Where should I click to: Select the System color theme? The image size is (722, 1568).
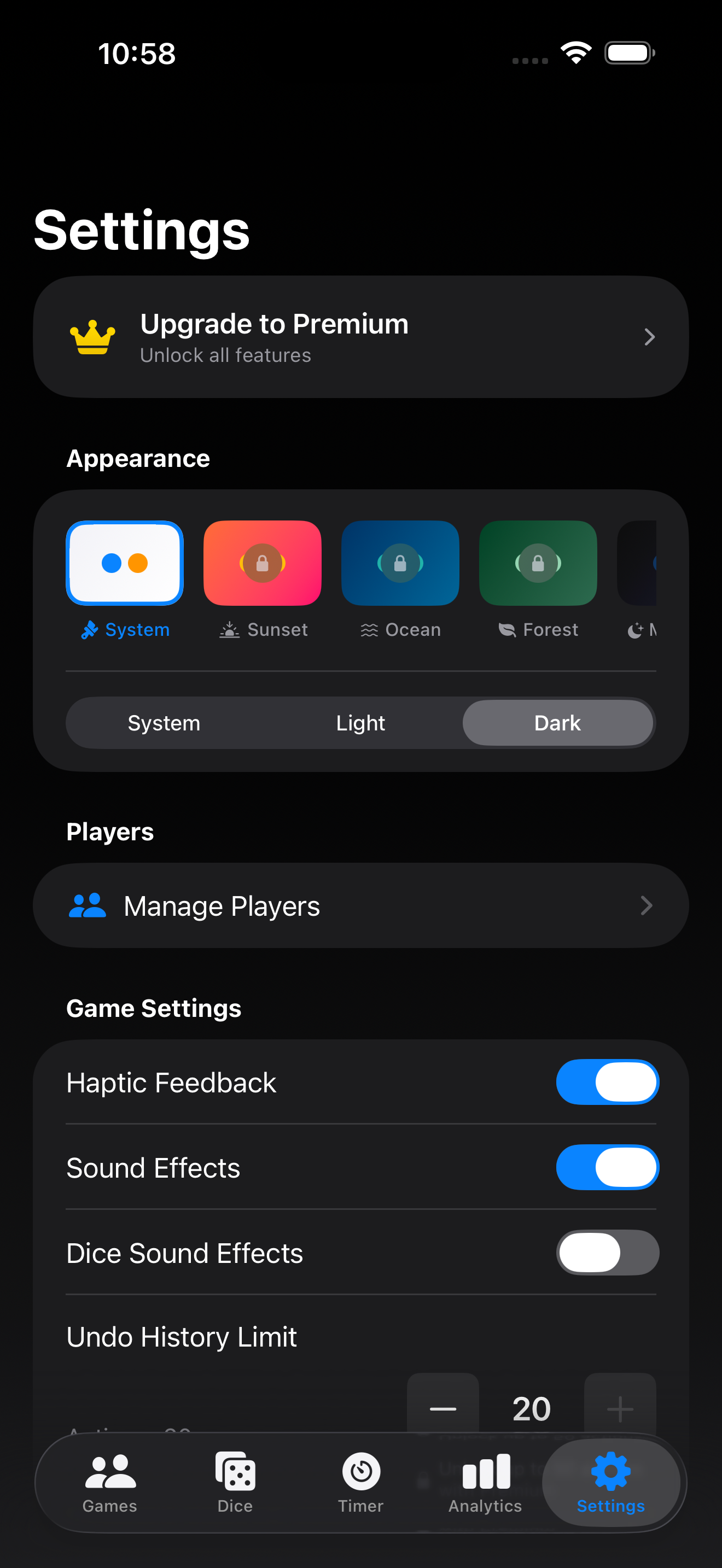(125, 563)
